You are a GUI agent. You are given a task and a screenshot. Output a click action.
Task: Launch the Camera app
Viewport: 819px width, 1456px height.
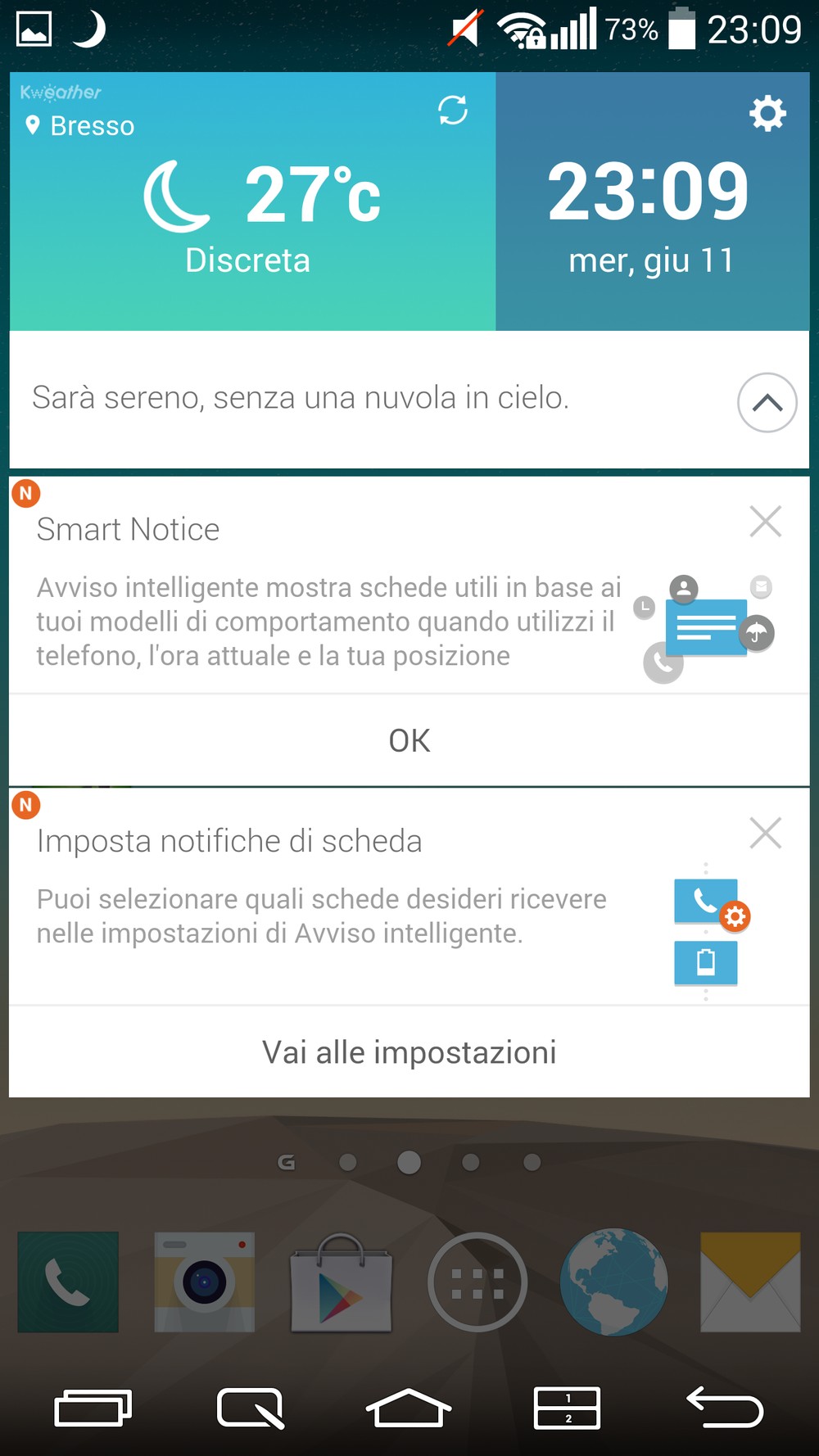(x=205, y=1282)
